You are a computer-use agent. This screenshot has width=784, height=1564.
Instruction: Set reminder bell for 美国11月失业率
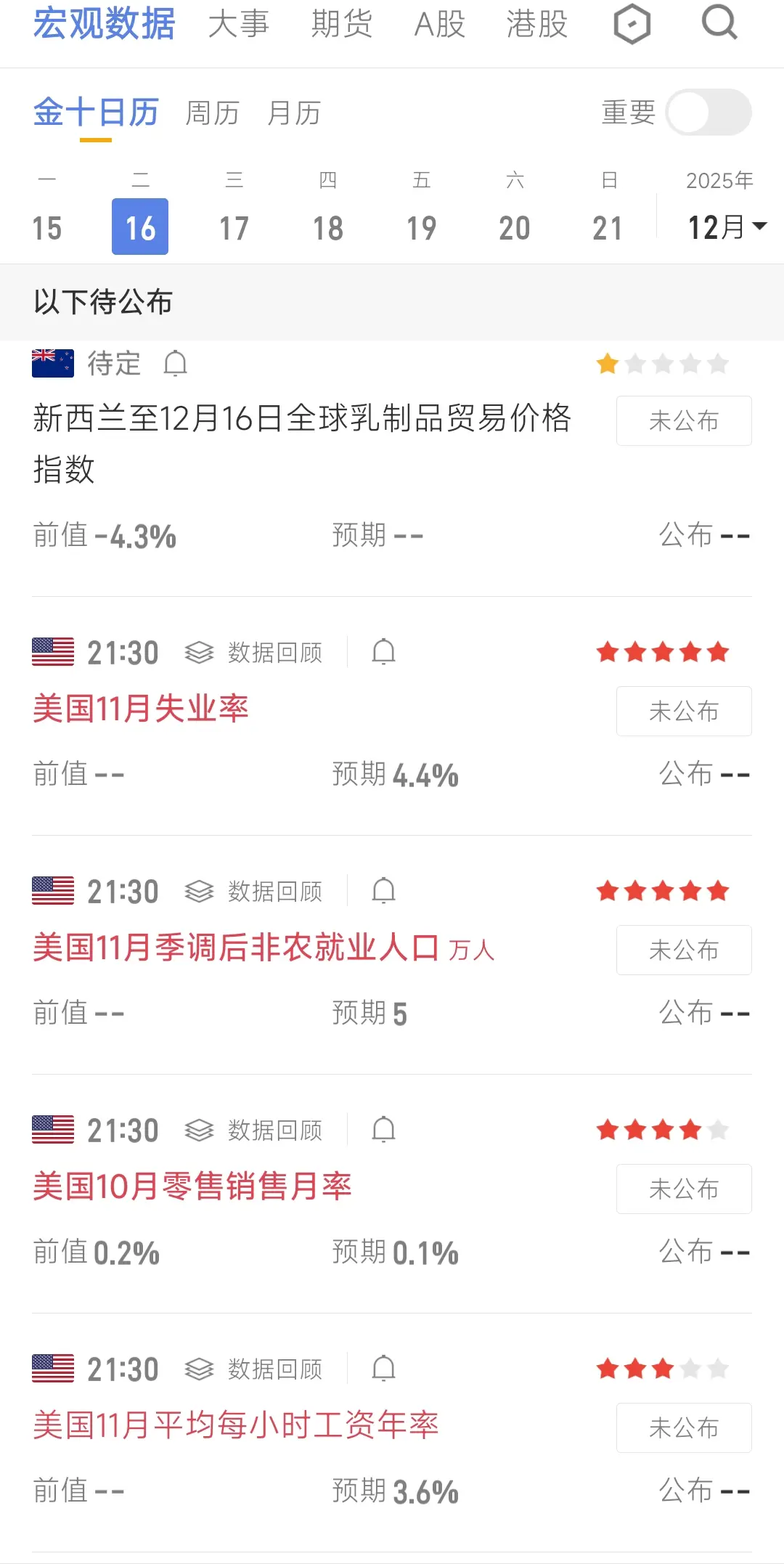tap(383, 652)
